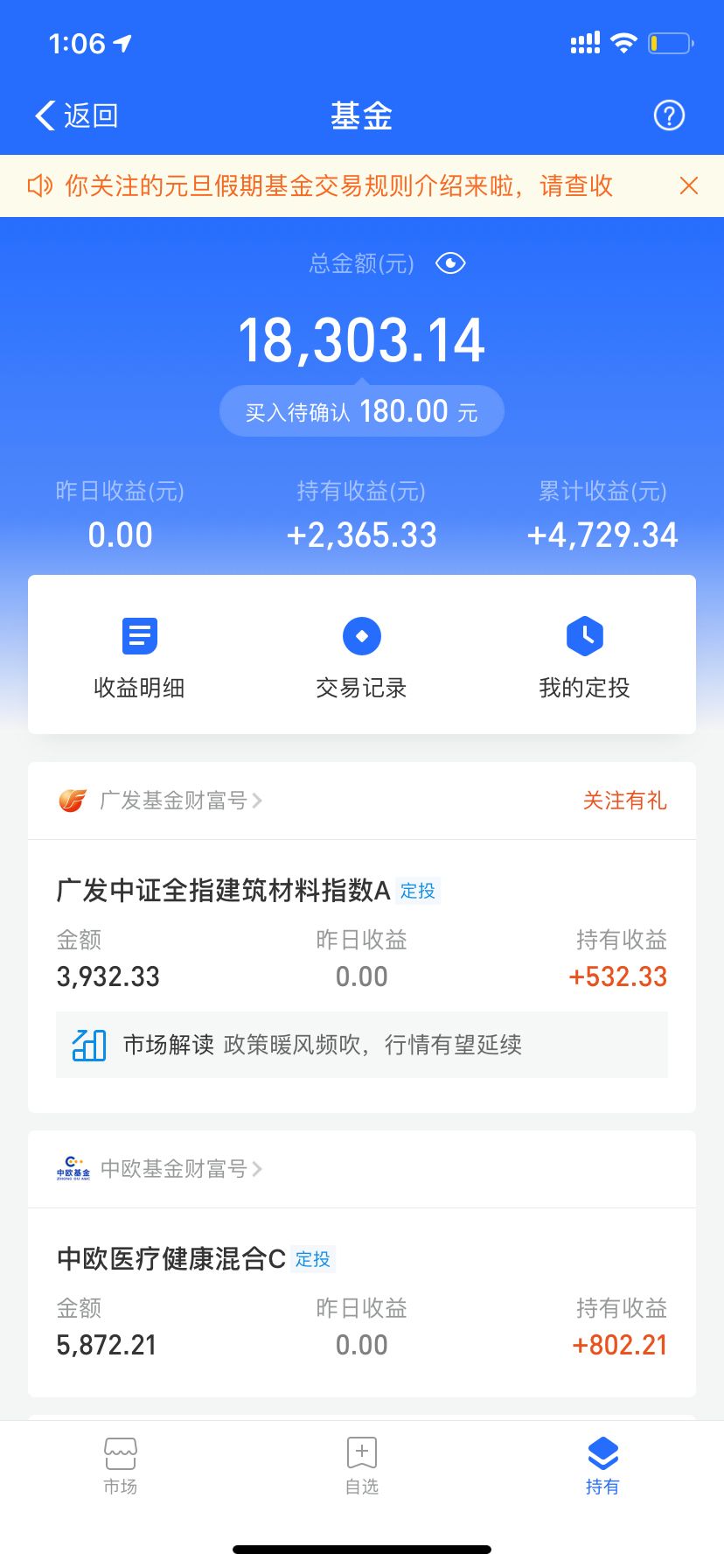Switch to the 自选 tab
The image size is (724, 1568).
coord(361,1465)
